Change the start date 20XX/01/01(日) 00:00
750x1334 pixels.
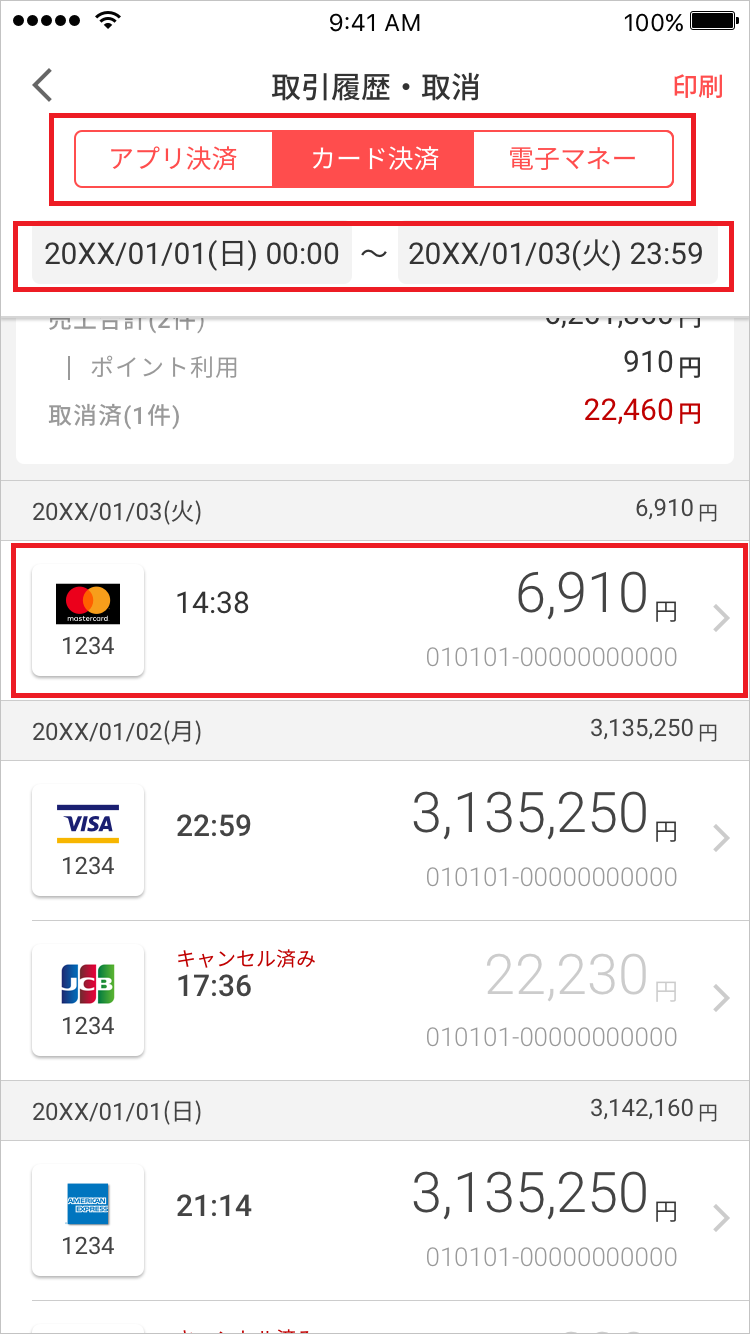[192, 254]
